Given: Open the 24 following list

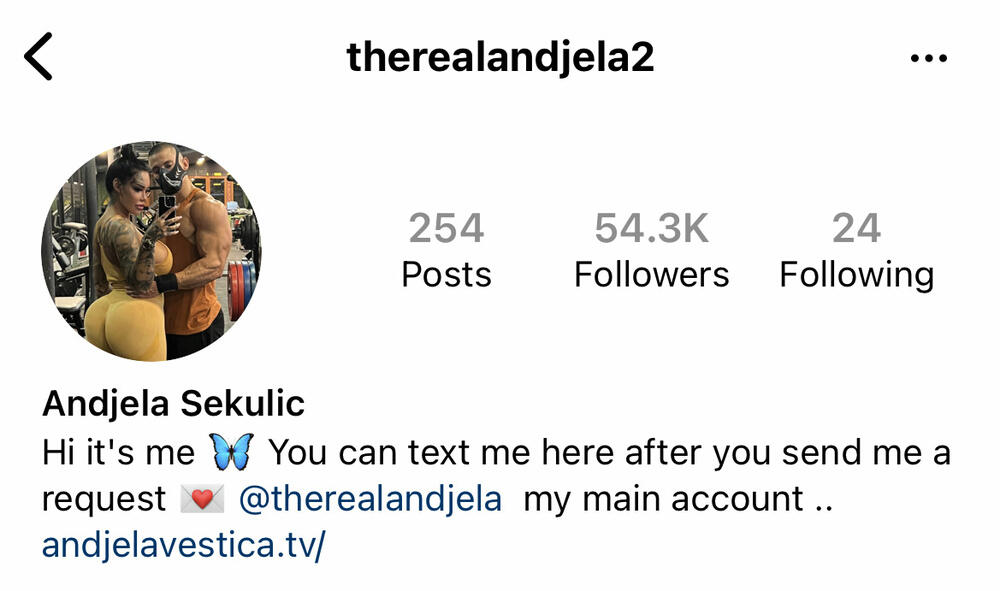Looking at the screenshot, I should click(x=856, y=250).
